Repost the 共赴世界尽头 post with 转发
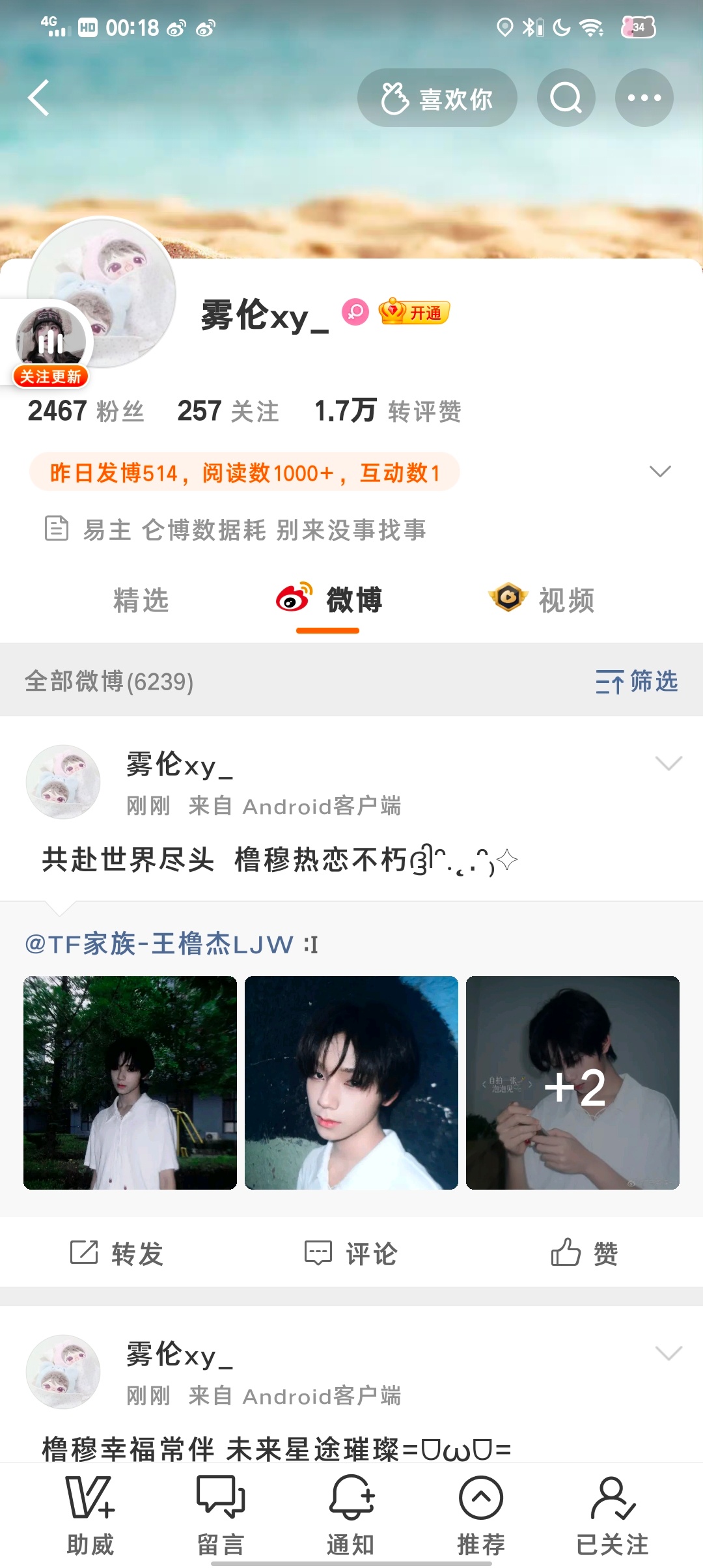703x1568 pixels. [x=117, y=1253]
